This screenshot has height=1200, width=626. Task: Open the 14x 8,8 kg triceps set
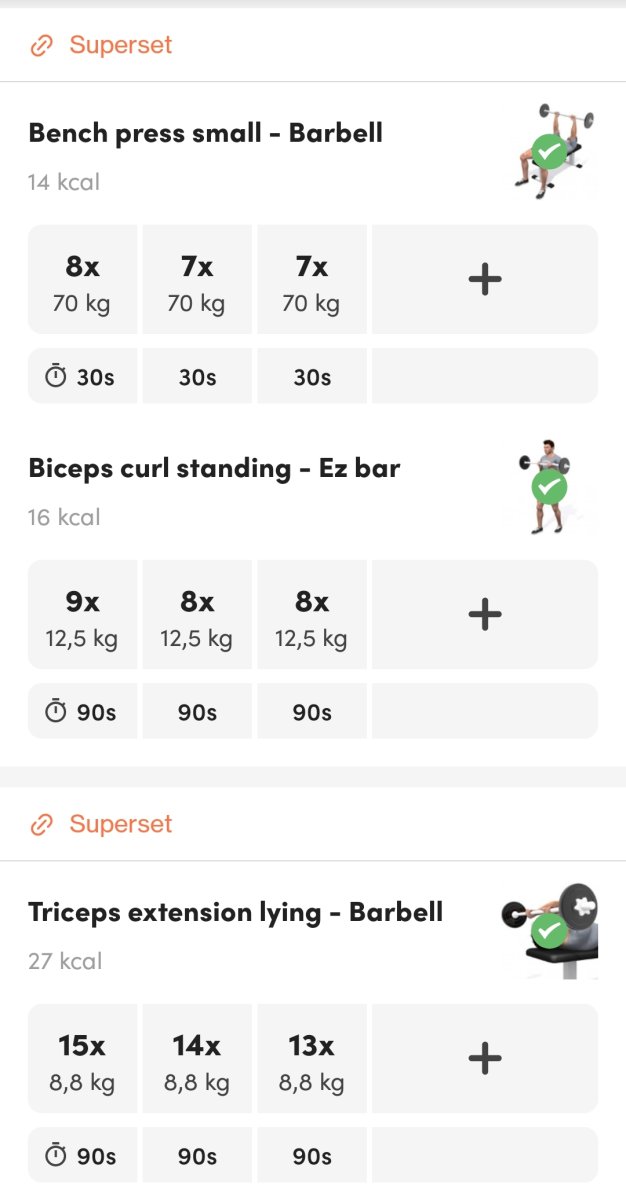197,1058
